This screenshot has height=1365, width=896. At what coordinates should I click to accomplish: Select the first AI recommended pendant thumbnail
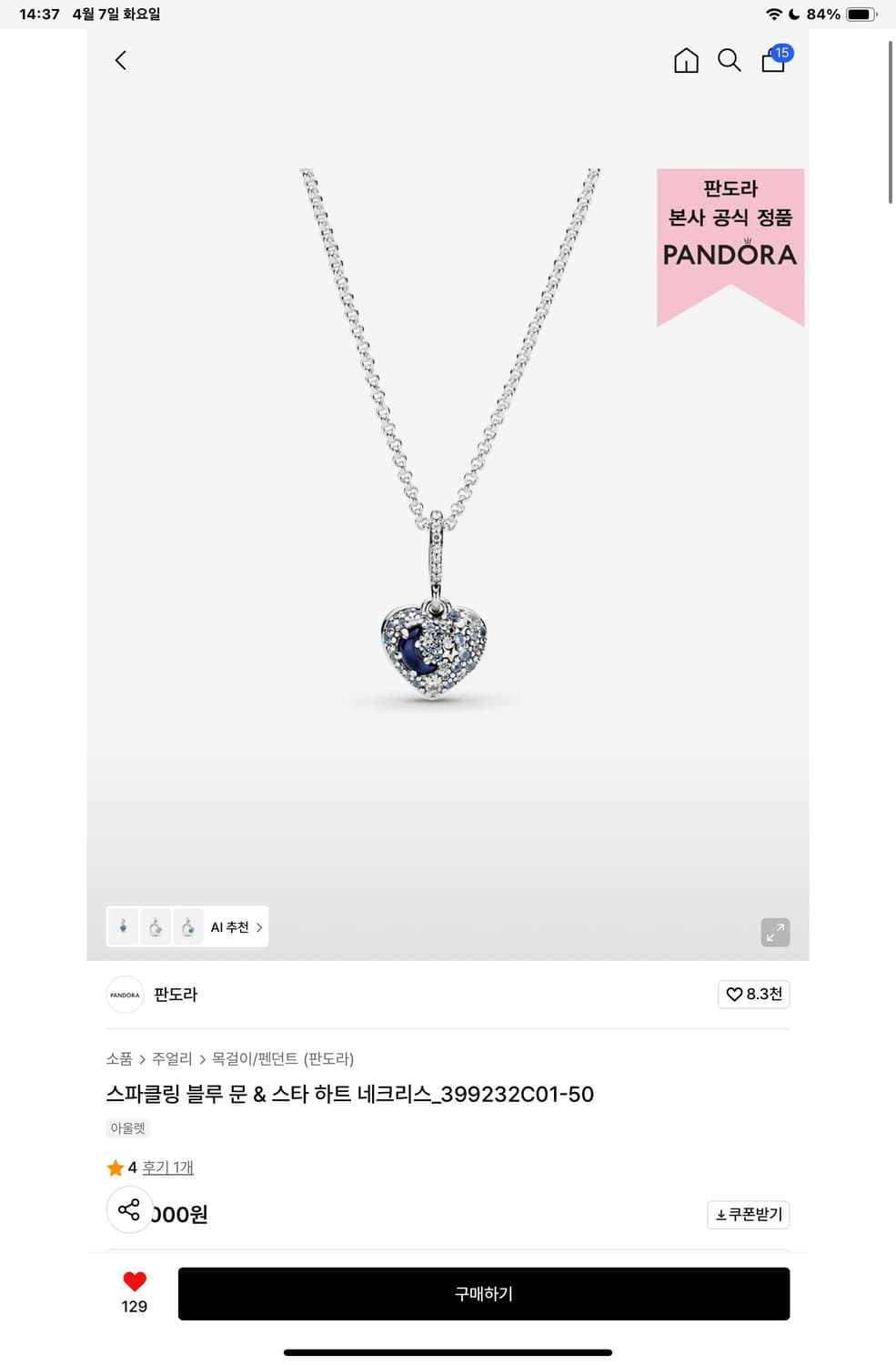[x=122, y=926]
